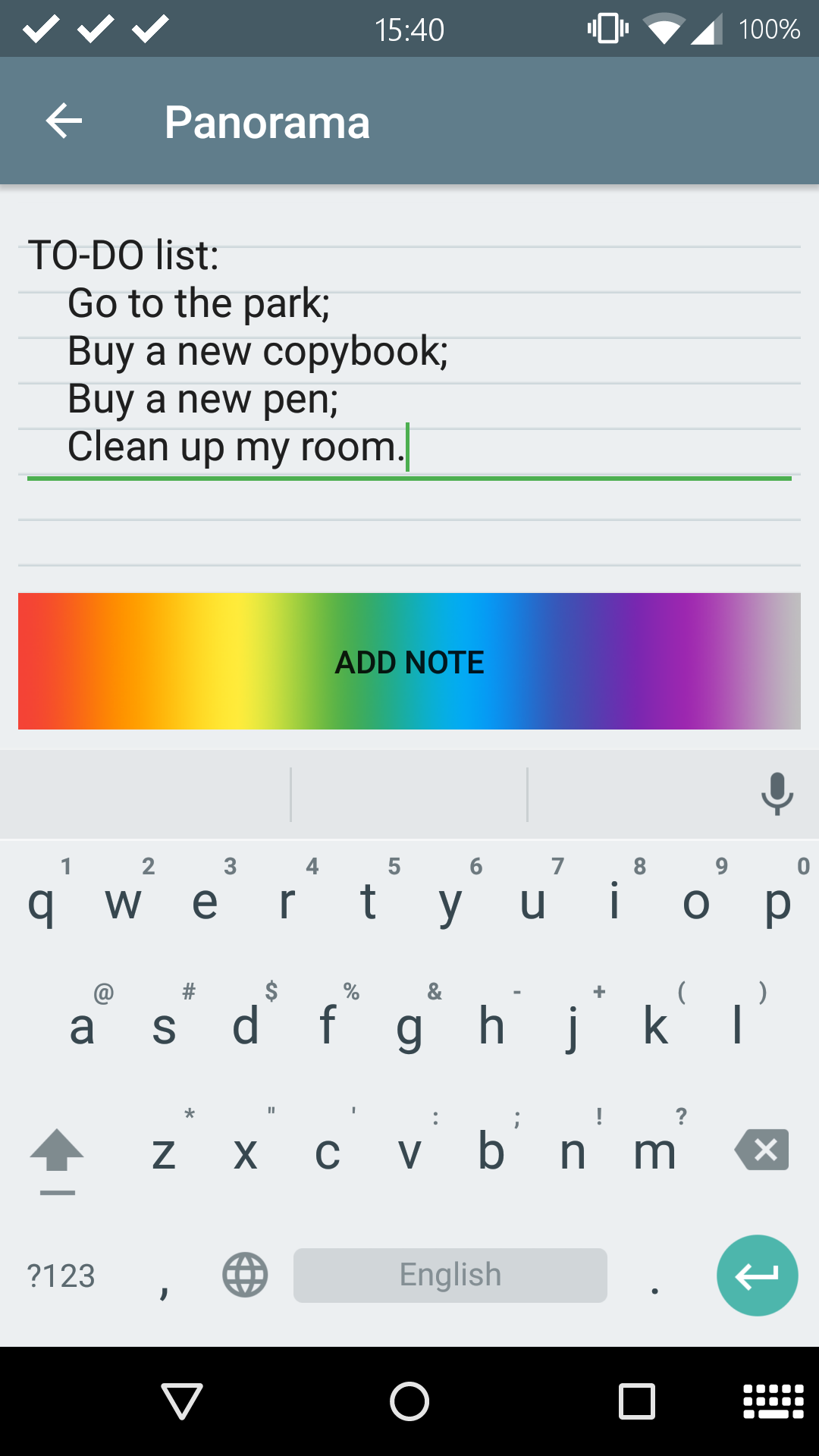Open the keyboard switcher in navigation bar
819x1456 pixels.
[773, 1401]
